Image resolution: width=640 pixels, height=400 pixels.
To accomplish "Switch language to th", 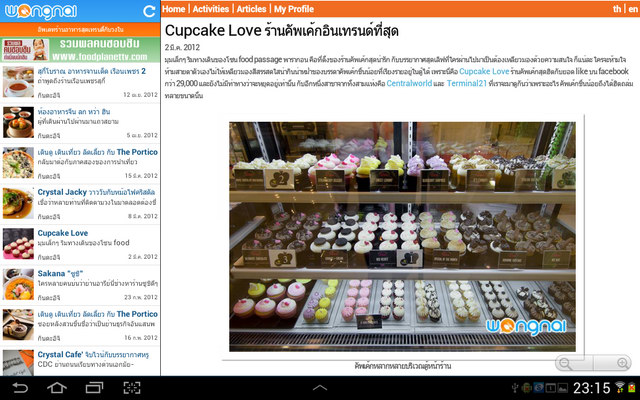I will click(617, 9).
